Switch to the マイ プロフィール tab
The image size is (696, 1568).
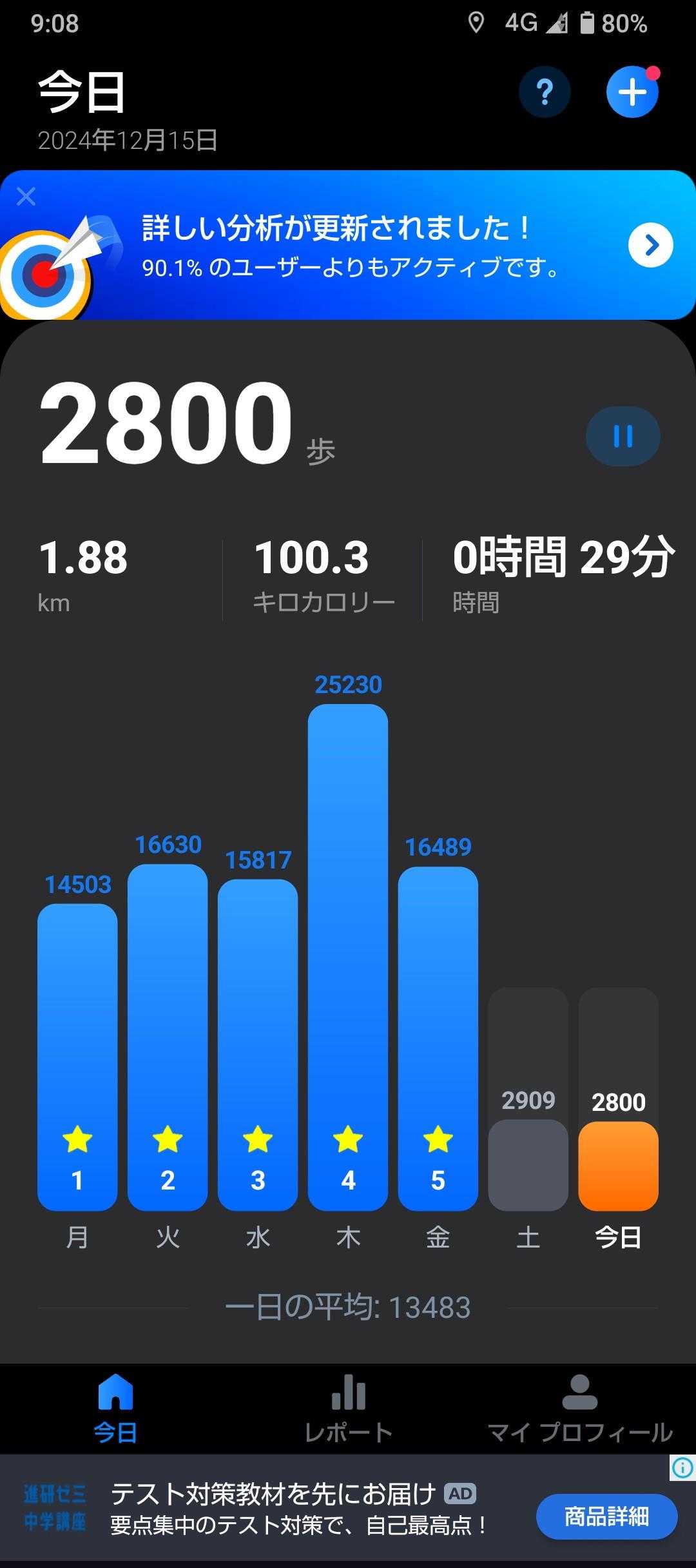pos(580,1409)
